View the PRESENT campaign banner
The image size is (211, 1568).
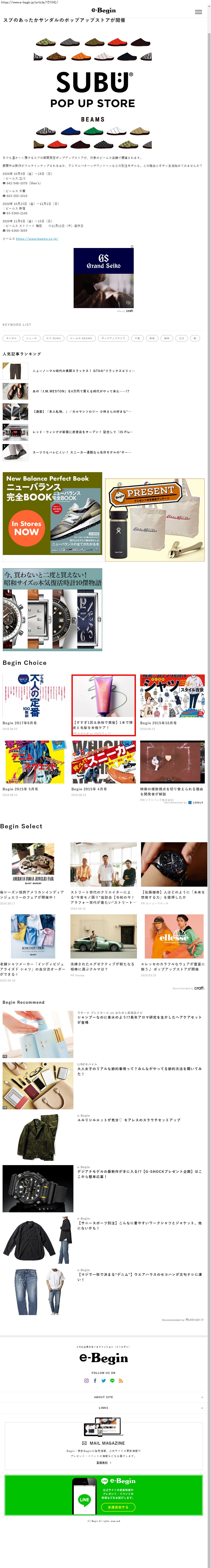tap(155, 519)
